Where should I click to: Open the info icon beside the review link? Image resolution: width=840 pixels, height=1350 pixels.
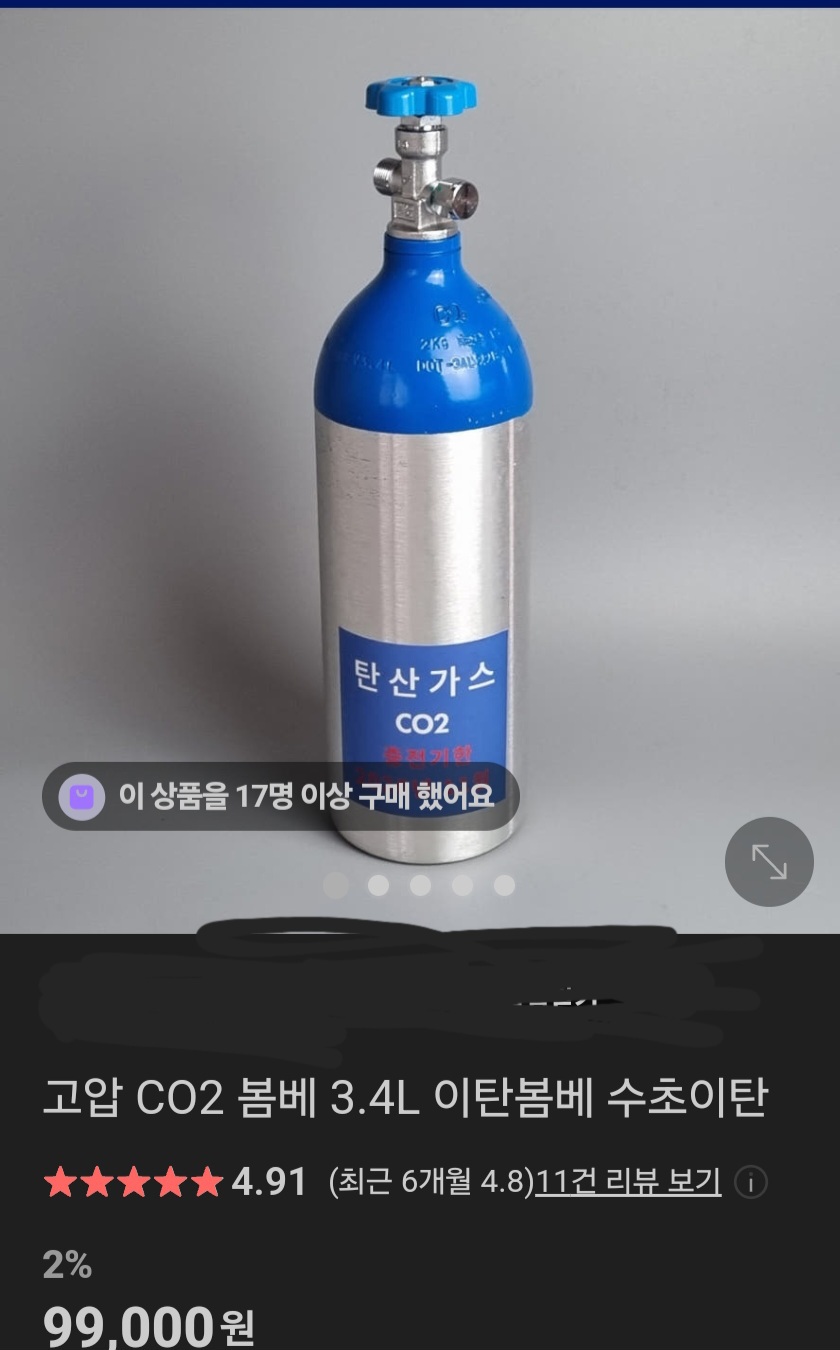[749, 1181]
